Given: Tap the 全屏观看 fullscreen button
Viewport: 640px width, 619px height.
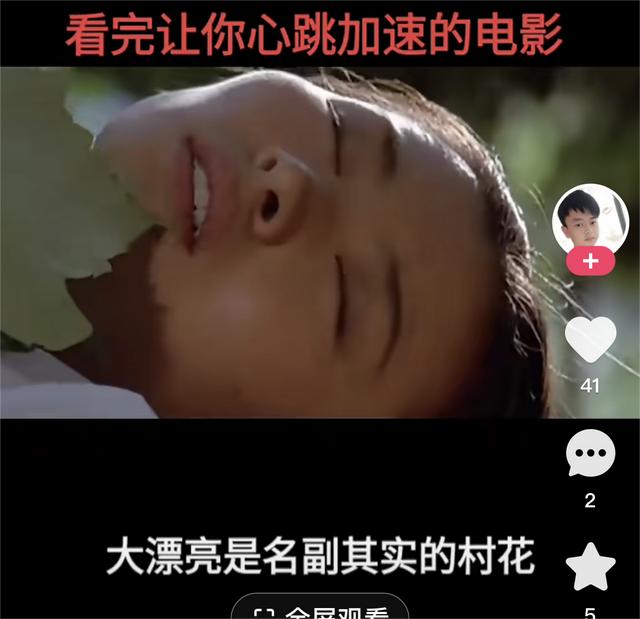Looking at the screenshot, I should tap(320, 610).
